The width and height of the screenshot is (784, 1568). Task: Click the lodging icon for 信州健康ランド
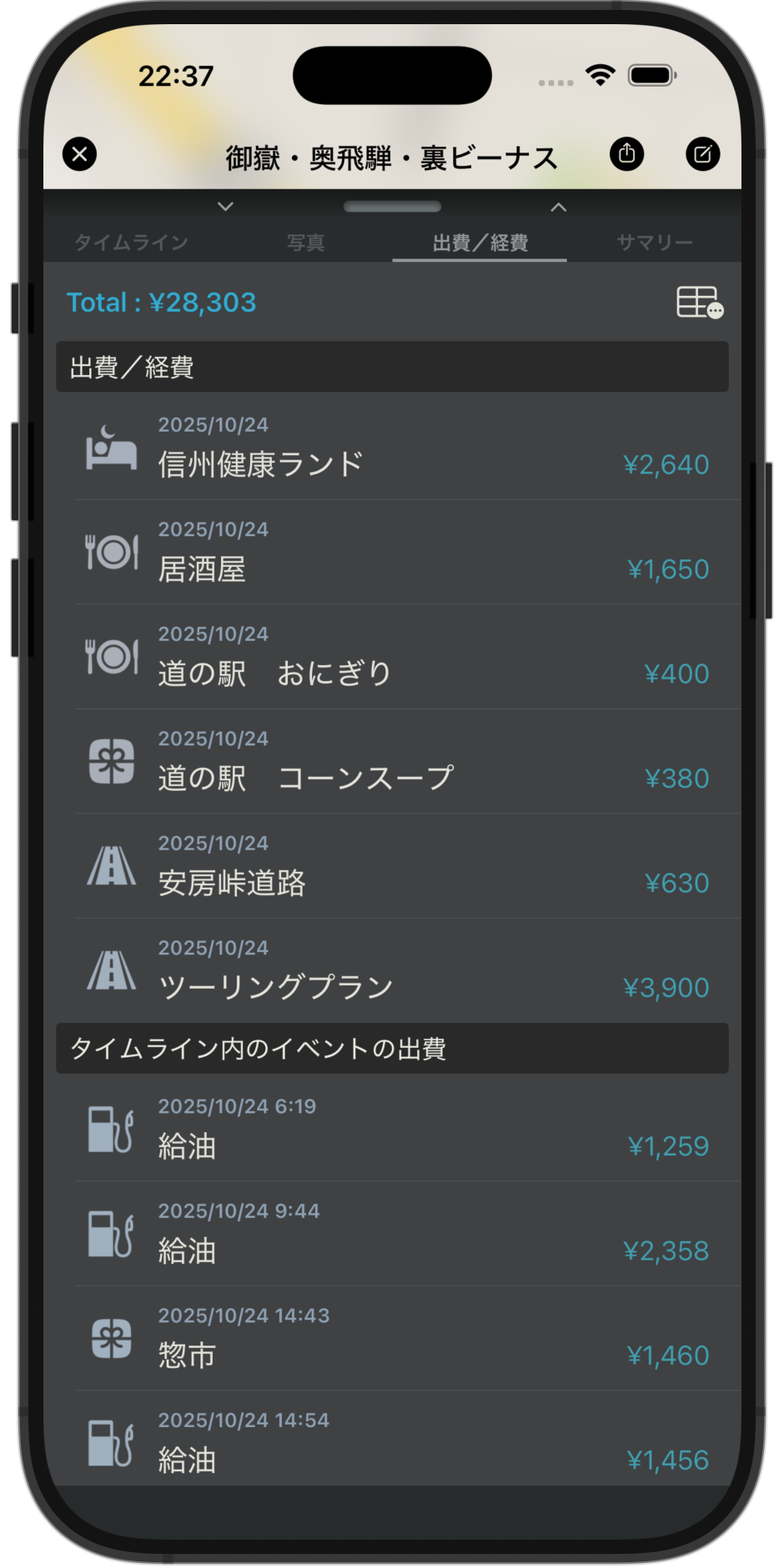(111, 451)
